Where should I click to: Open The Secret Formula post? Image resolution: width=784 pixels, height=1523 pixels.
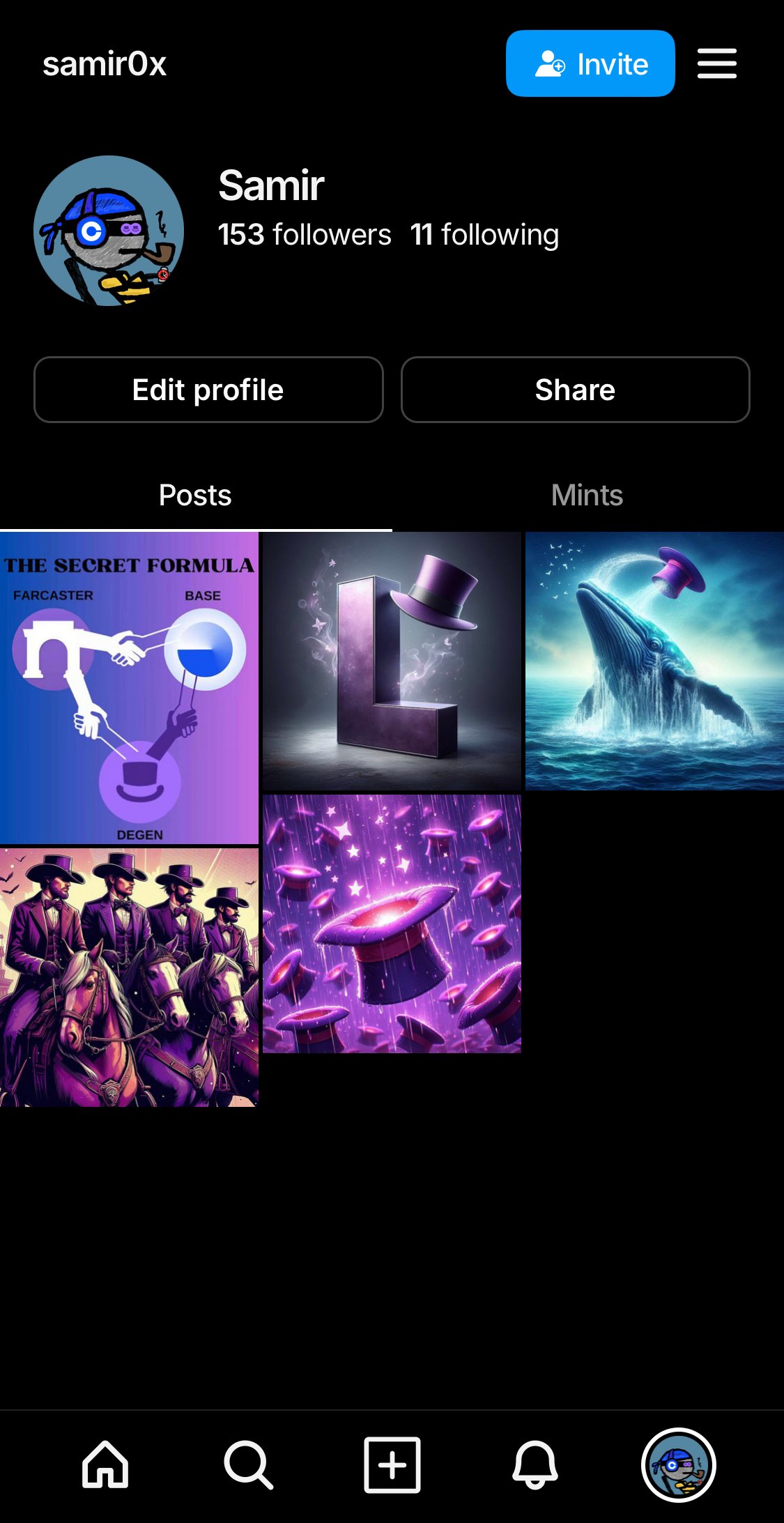click(129, 688)
